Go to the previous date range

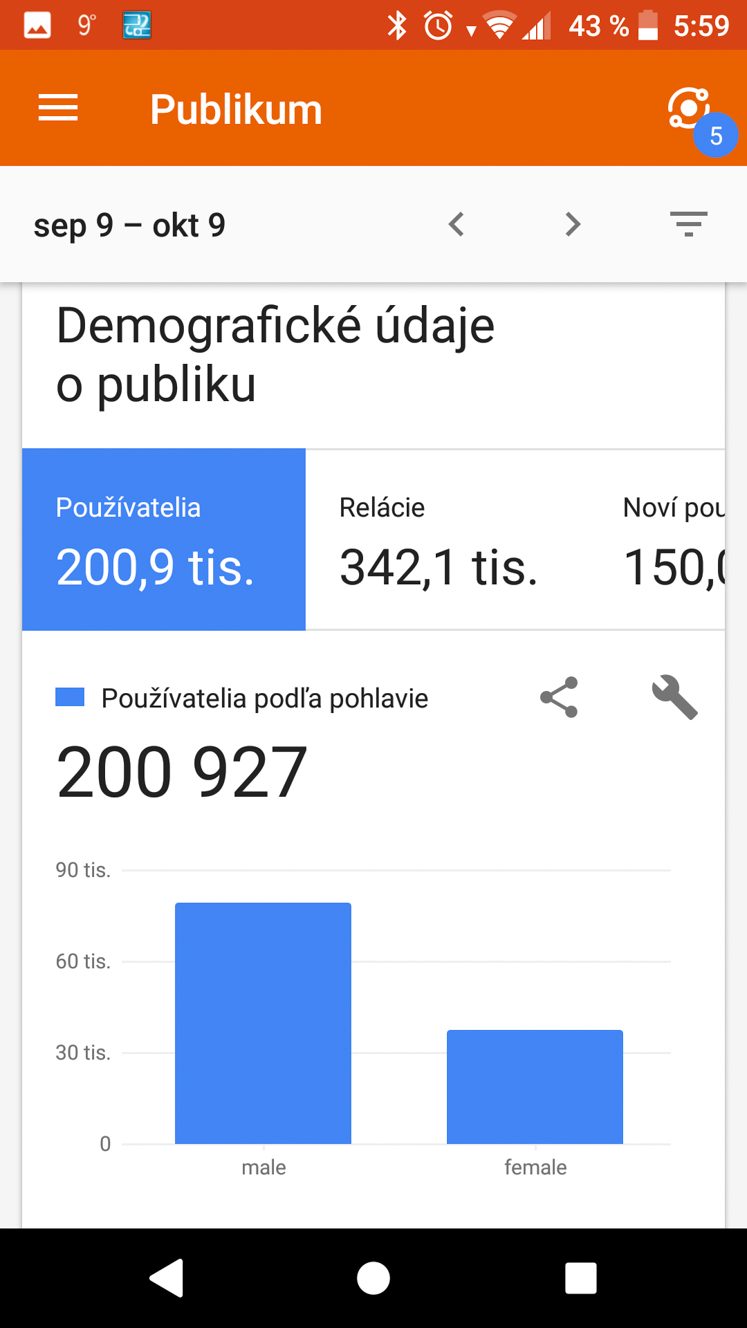[456, 225]
